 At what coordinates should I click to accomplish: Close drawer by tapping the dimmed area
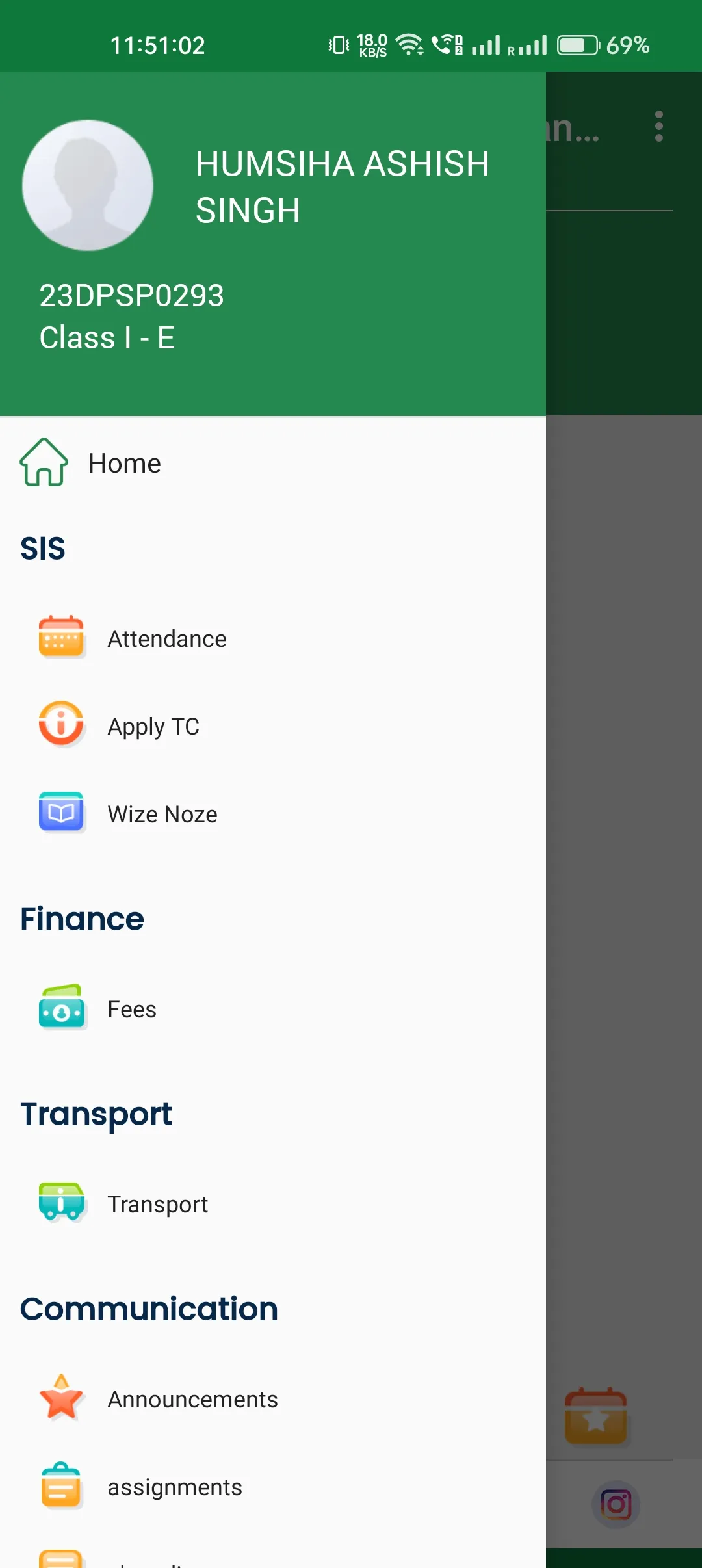point(624,780)
